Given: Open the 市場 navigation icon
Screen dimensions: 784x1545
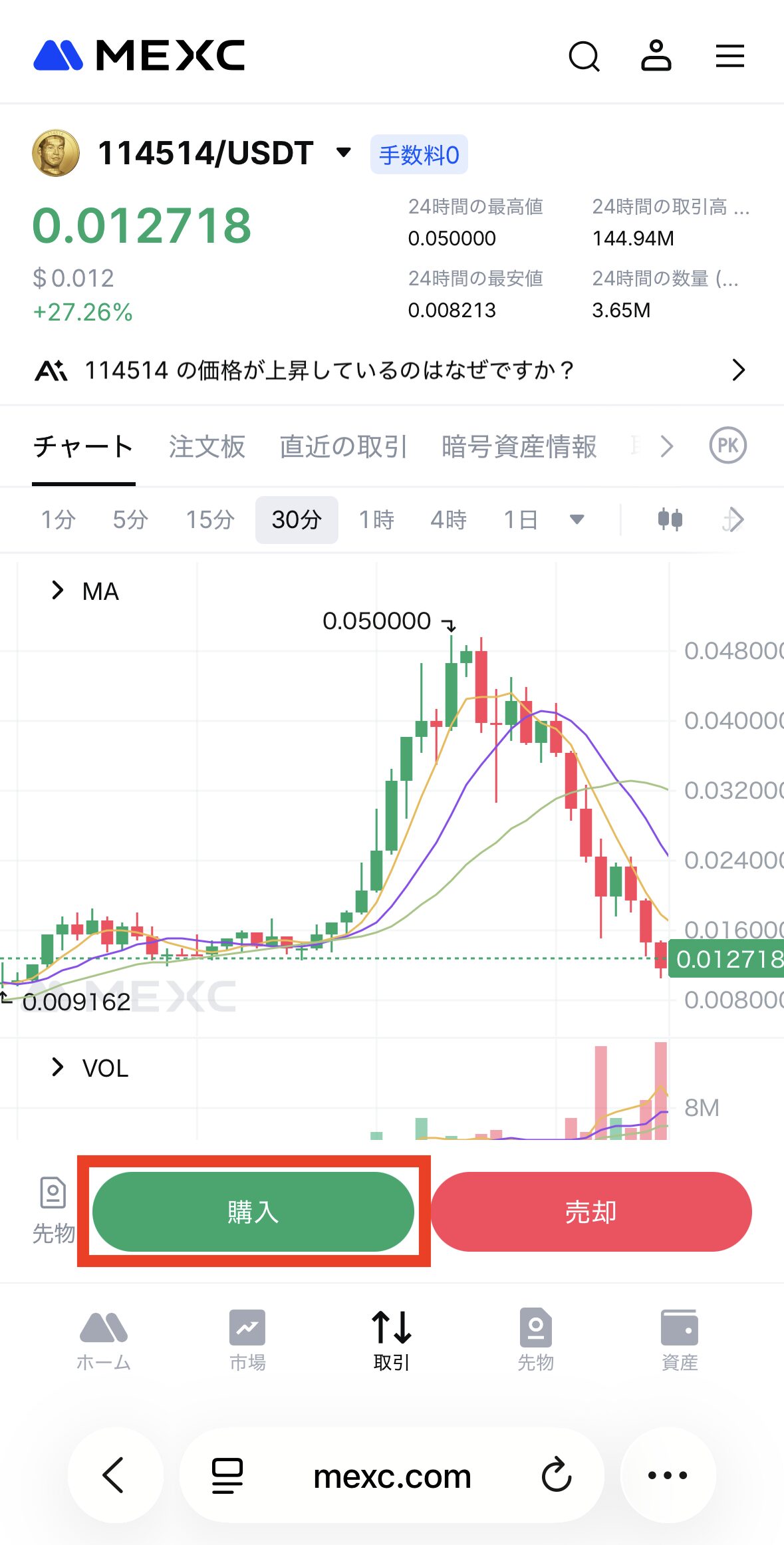Looking at the screenshot, I should 247,1339.
